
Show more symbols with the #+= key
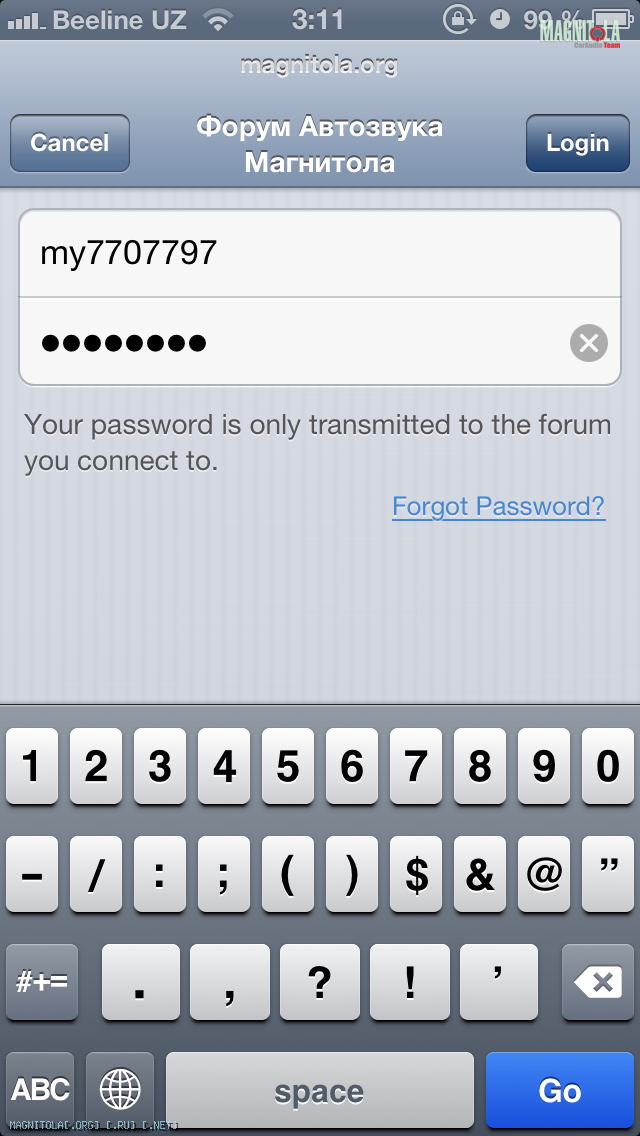(x=42, y=983)
